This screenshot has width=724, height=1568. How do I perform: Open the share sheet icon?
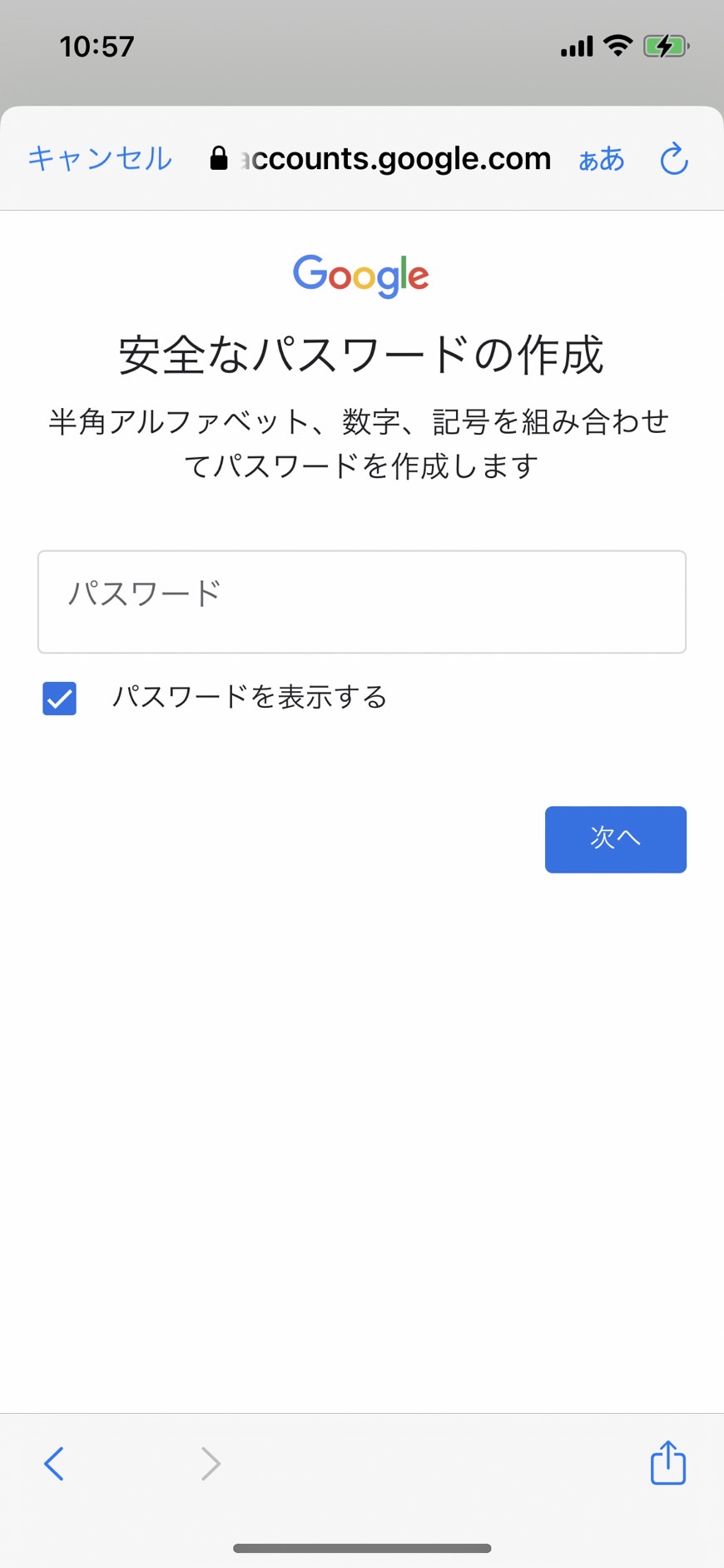point(668,1462)
